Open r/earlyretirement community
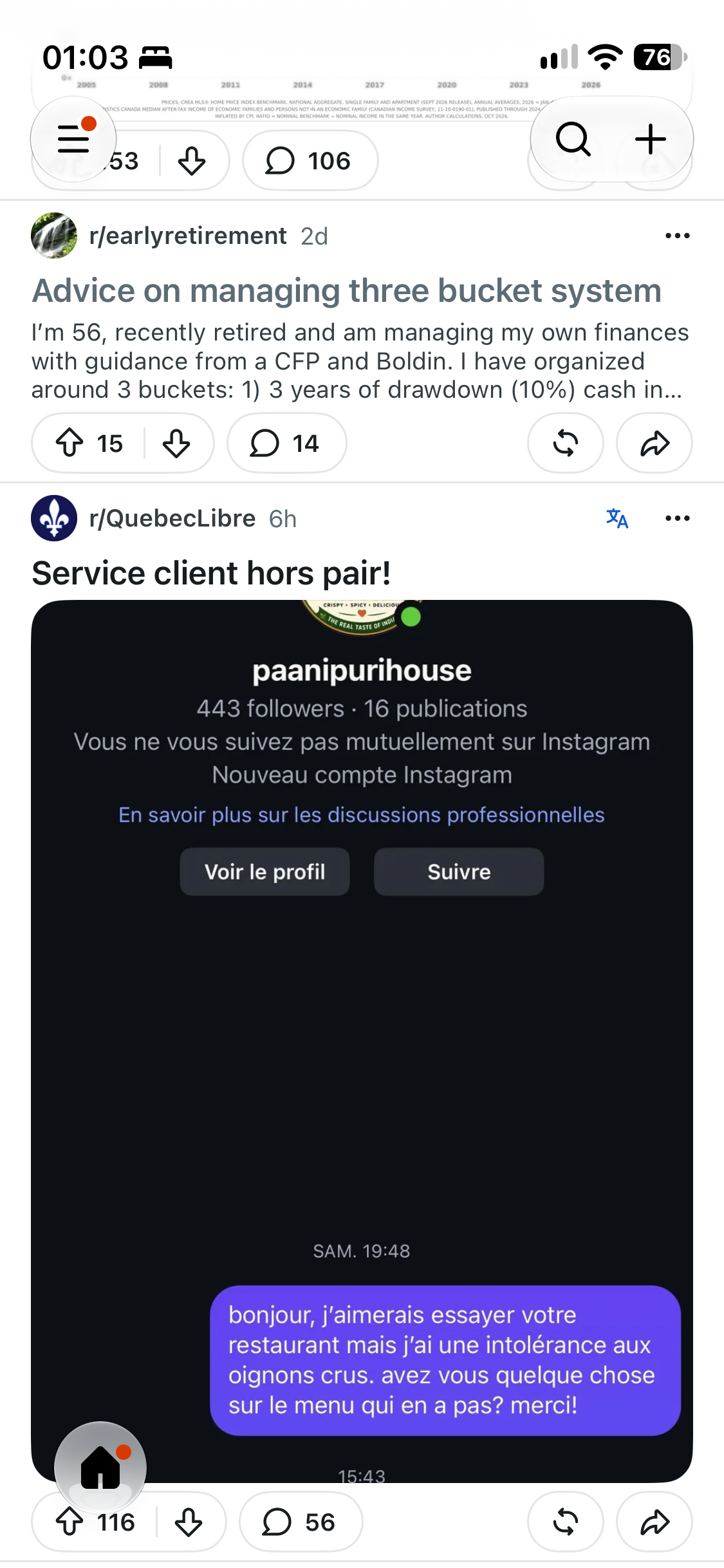The height and width of the screenshot is (1568, 724). point(188,236)
